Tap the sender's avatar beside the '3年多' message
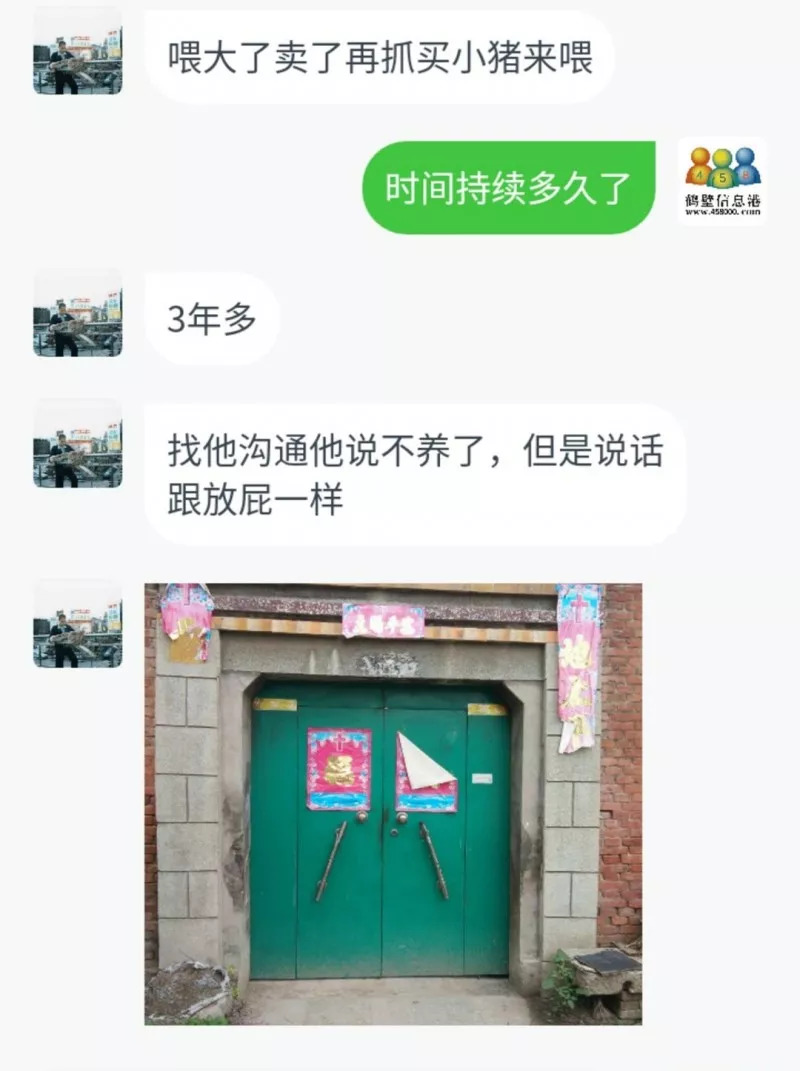 (77, 314)
